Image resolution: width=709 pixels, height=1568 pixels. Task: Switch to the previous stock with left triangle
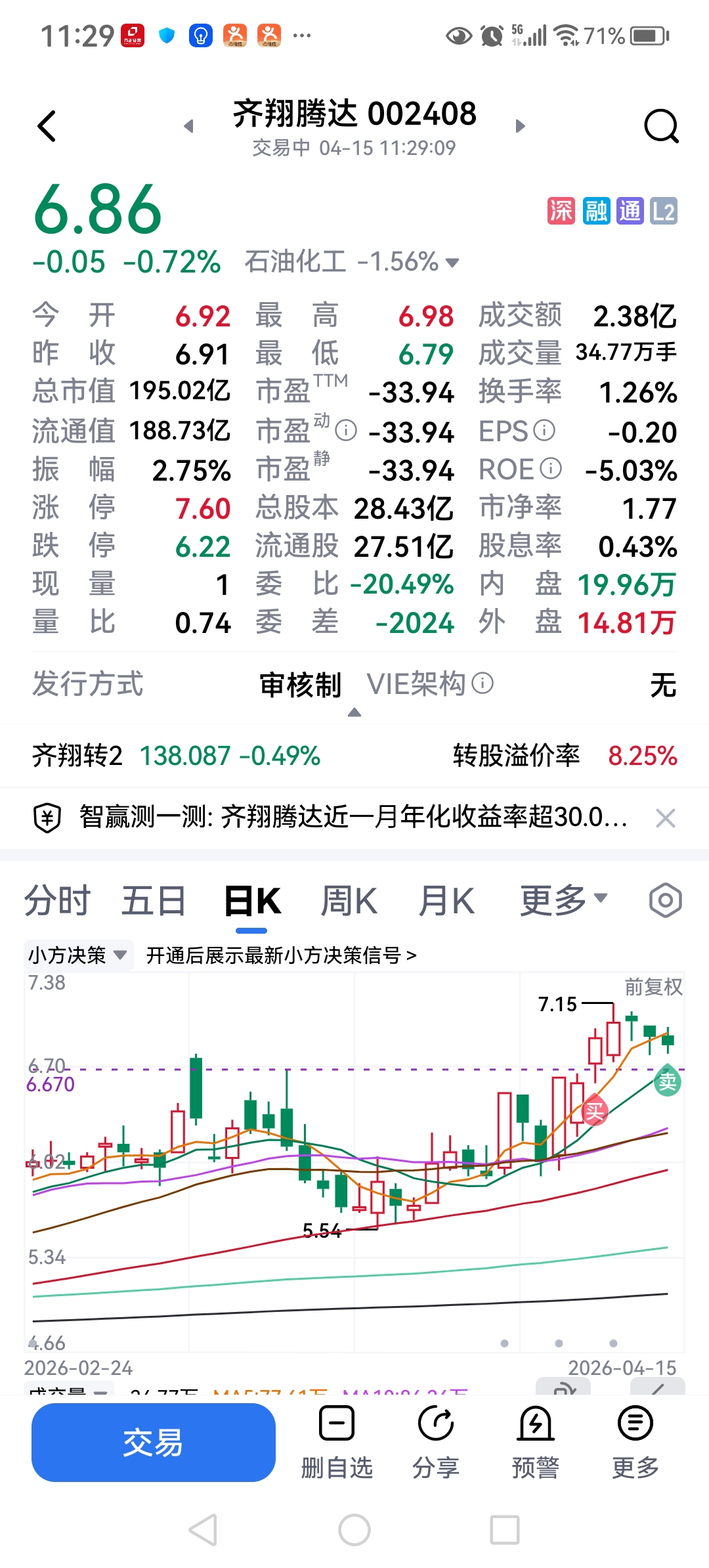[188, 126]
